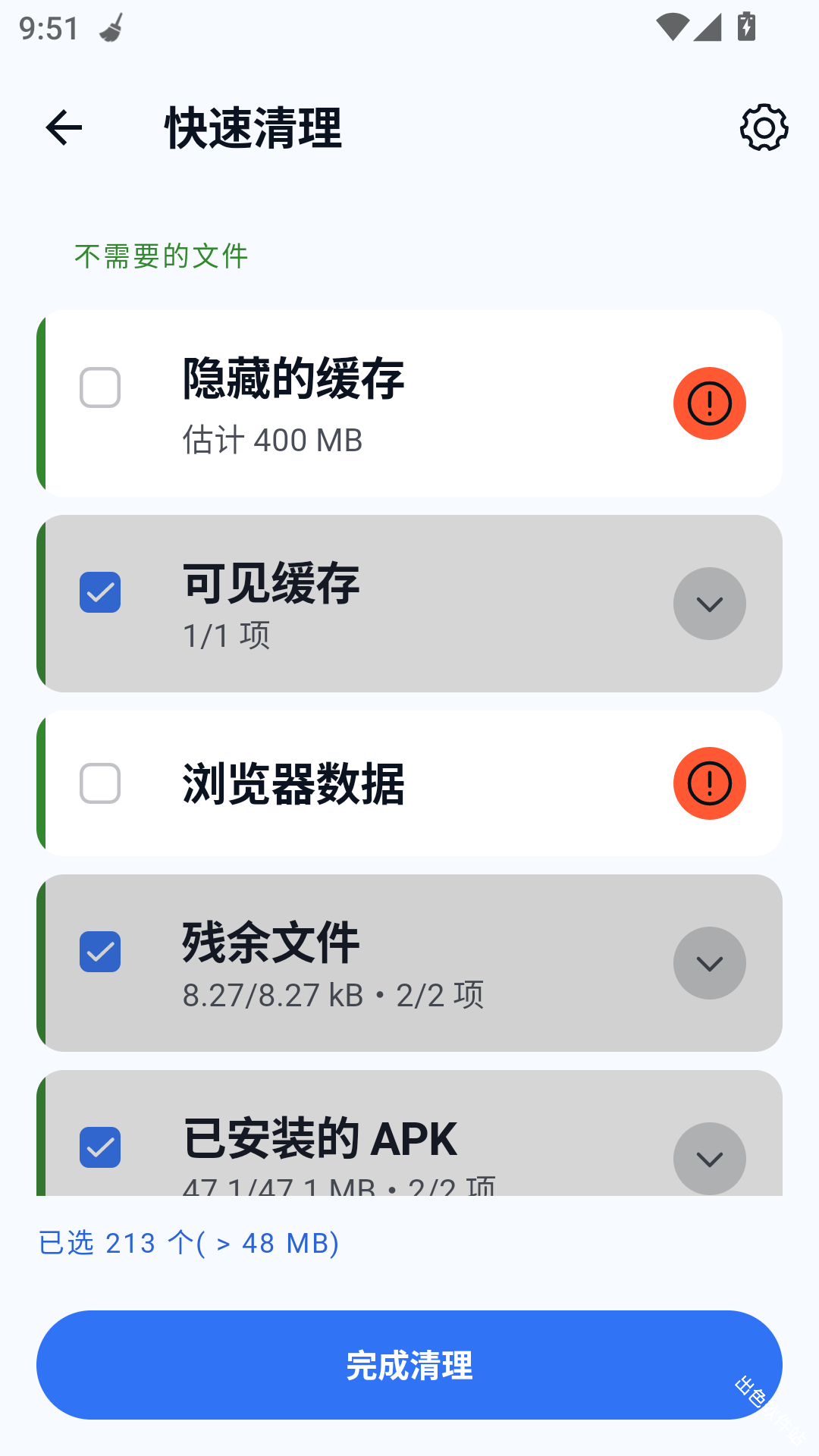The image size is (819, 1456).
Task: Tap the cellular signal icon in the status bar
Action: [x=708, y=25]
